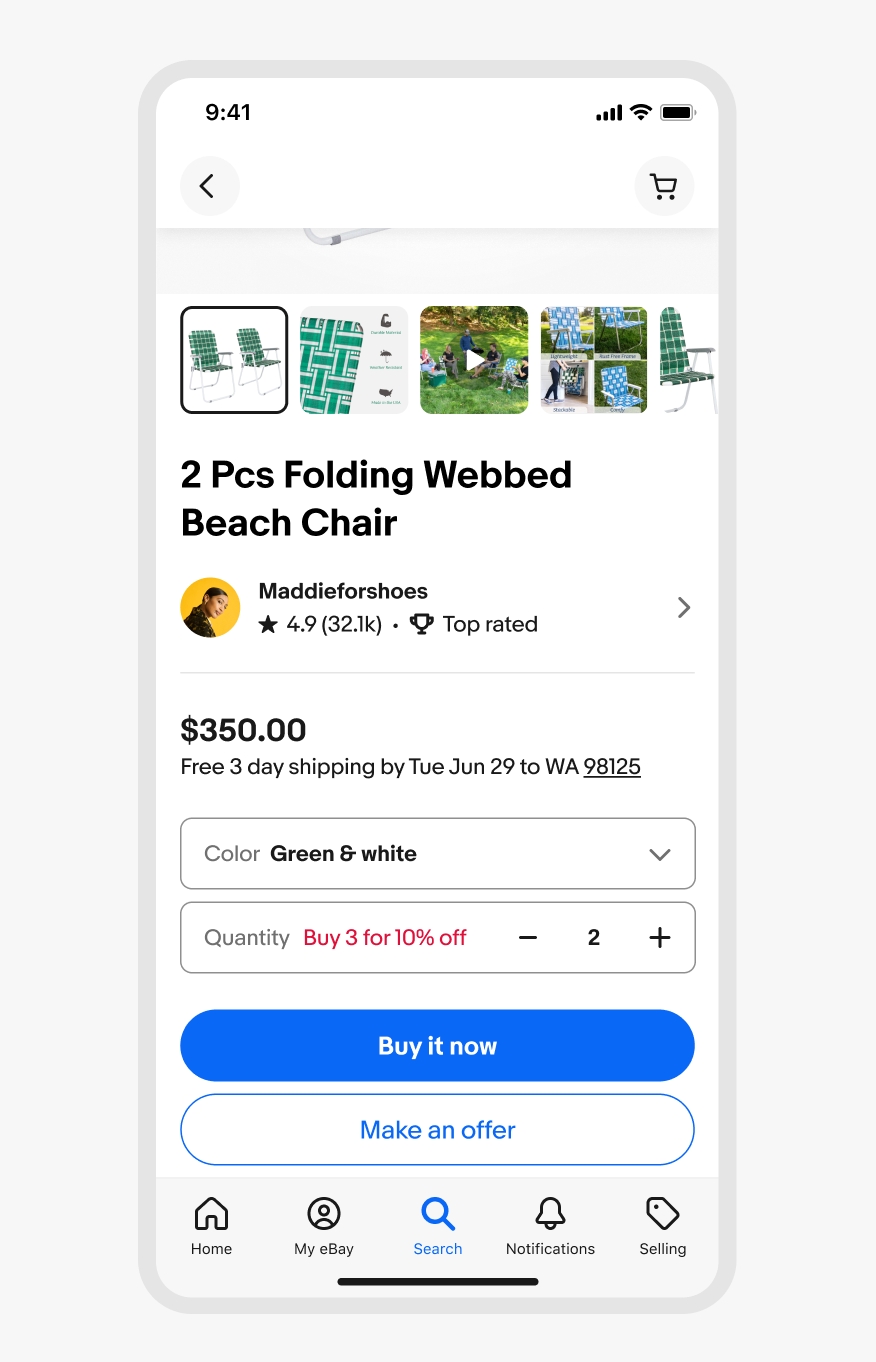Open the shopping cart

coord(664,186)
